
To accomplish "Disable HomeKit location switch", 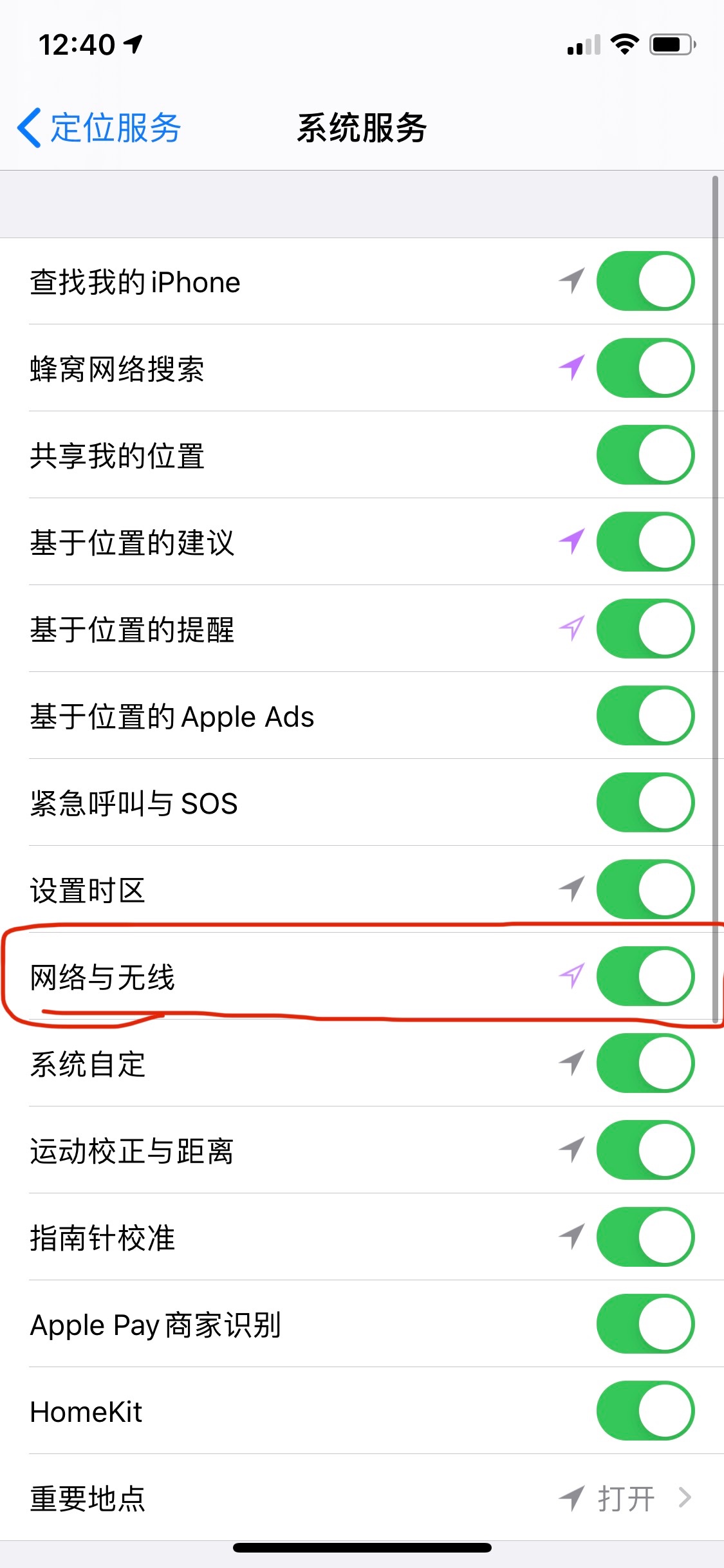I will coord(645,1411).
